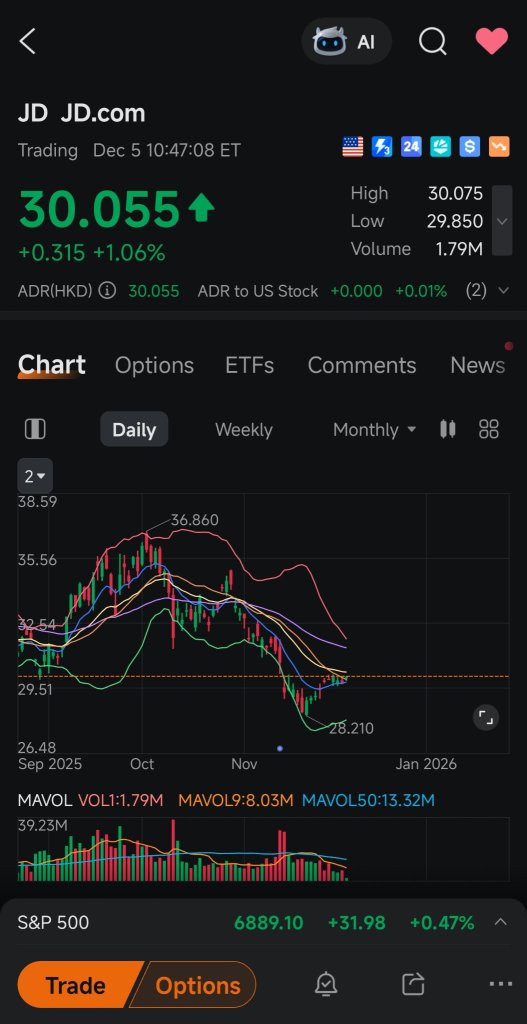Go back using the top-left arrow

point(27,42)
